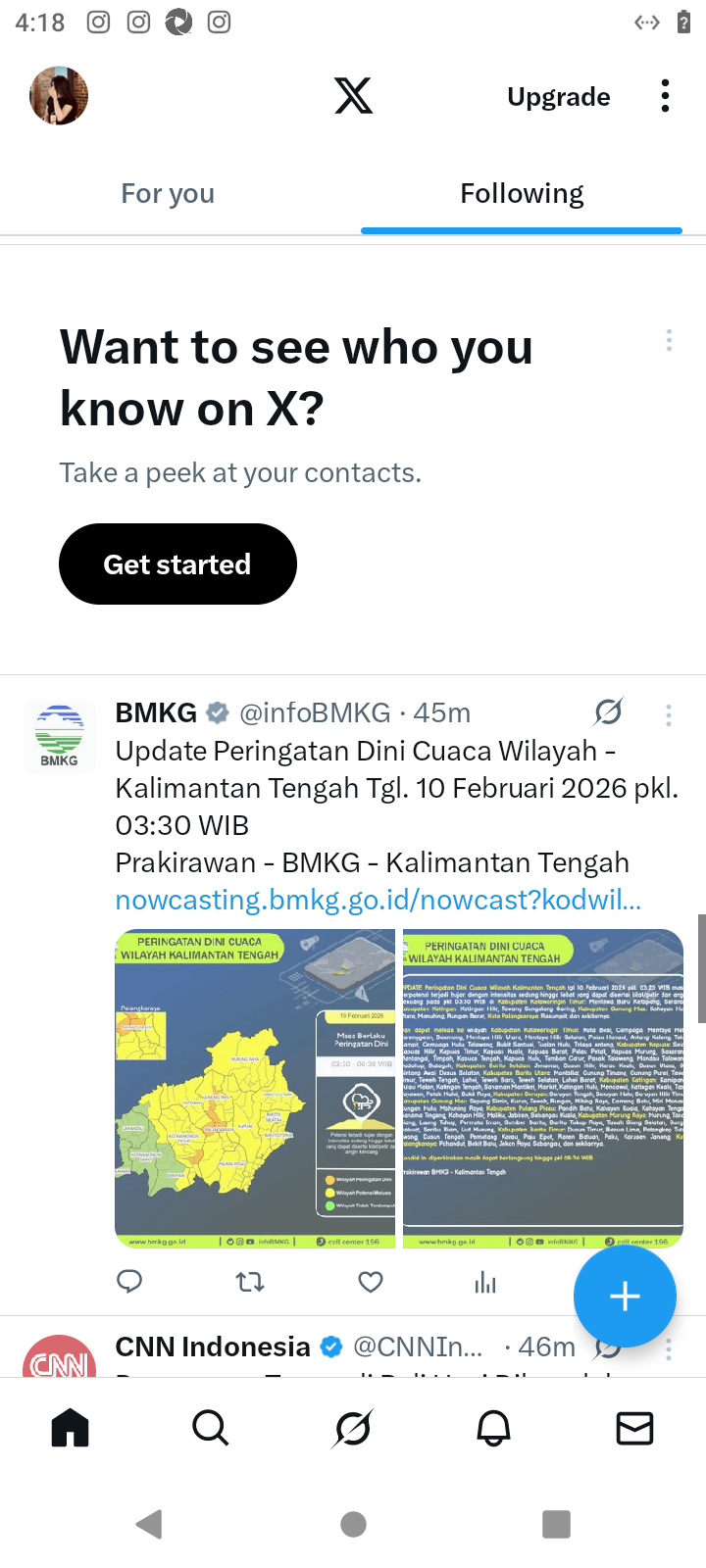Viewport: 706px width, 1568px height.
Task: Reply to BMKG's post
Action: 129,1281
